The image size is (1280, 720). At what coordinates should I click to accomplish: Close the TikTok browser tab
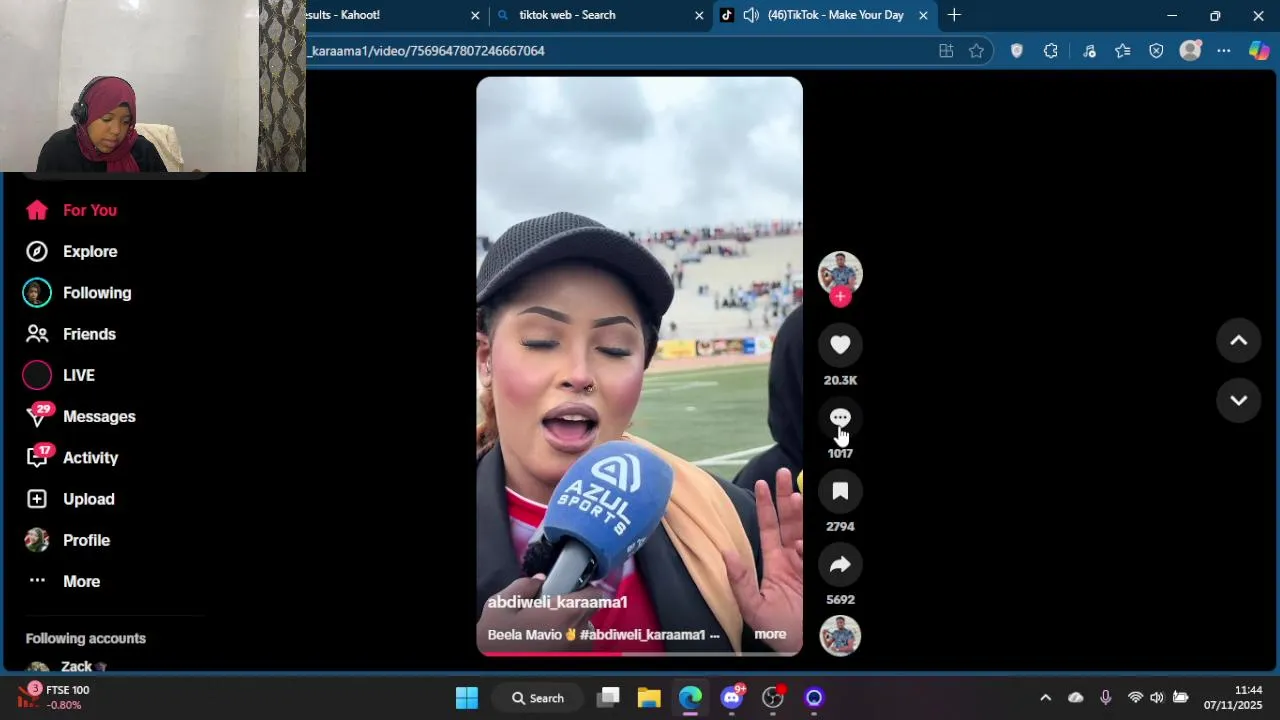(923, 15)
